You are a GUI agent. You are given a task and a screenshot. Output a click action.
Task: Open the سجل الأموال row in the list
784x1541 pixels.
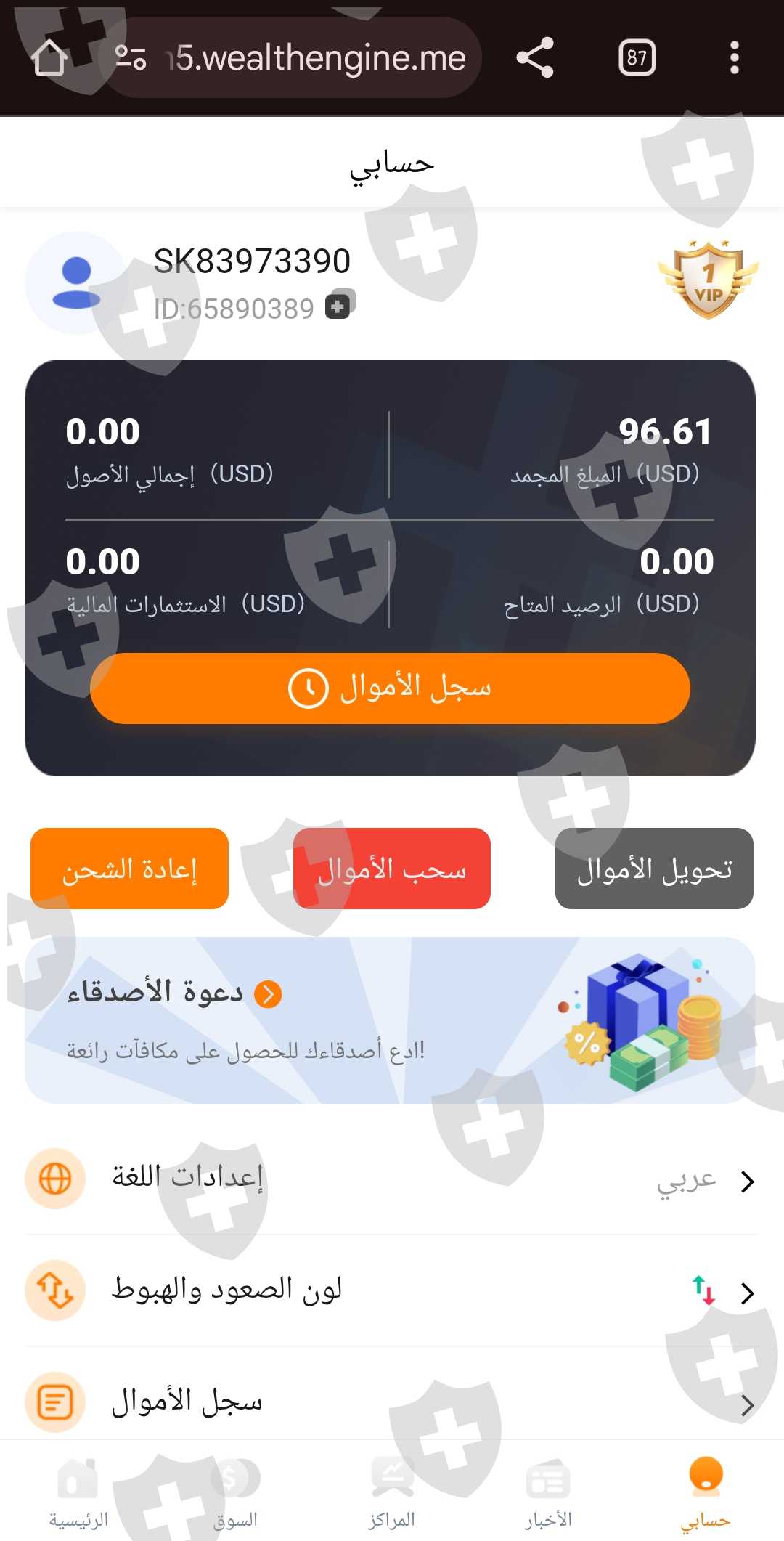(x=391, y=1401)
